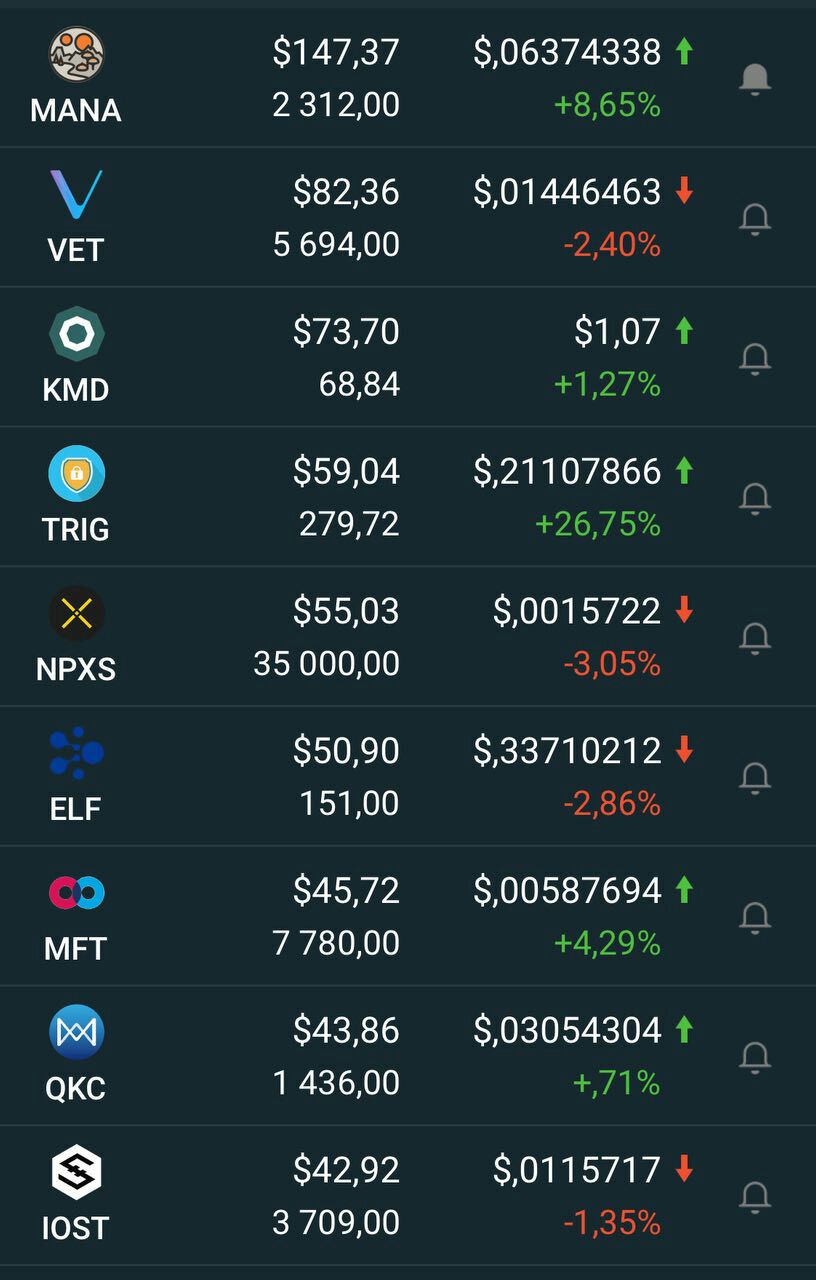The width and height of the screenshot is (816, 1280).
Task: Enable the alert bell for TRIG
Action: point(755,497)
